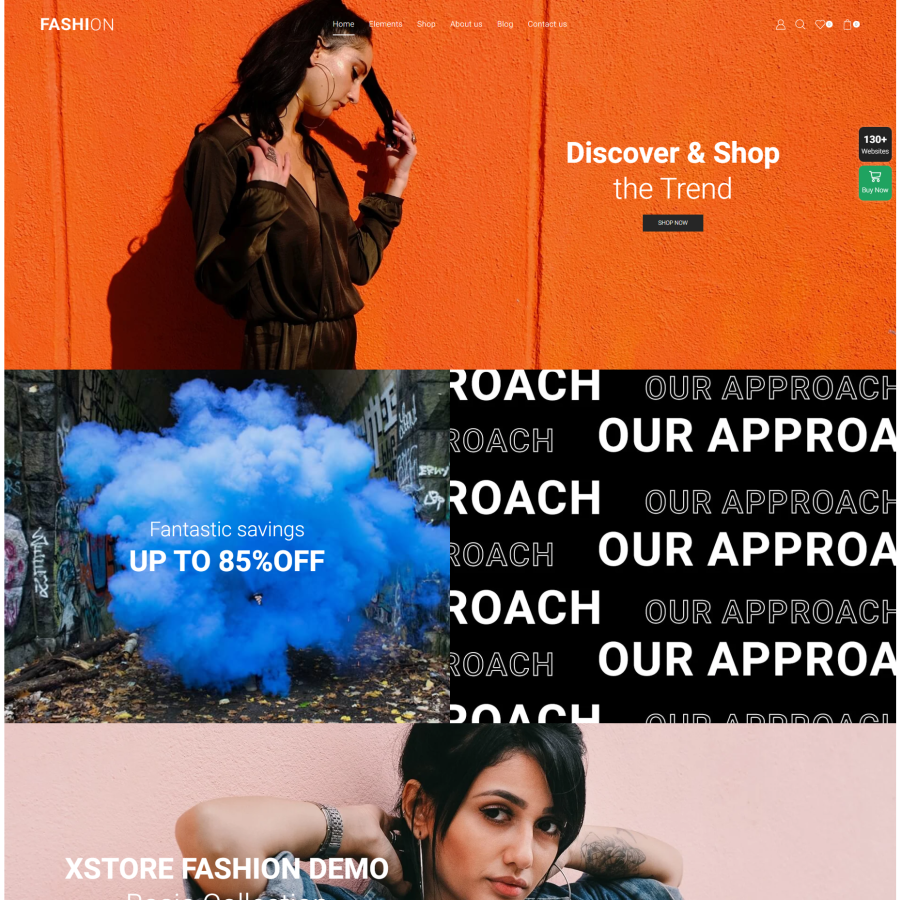Viewport: 900px width, 900px height.
Task: Open the account profile icon
Action: click(x=780, y=24)
